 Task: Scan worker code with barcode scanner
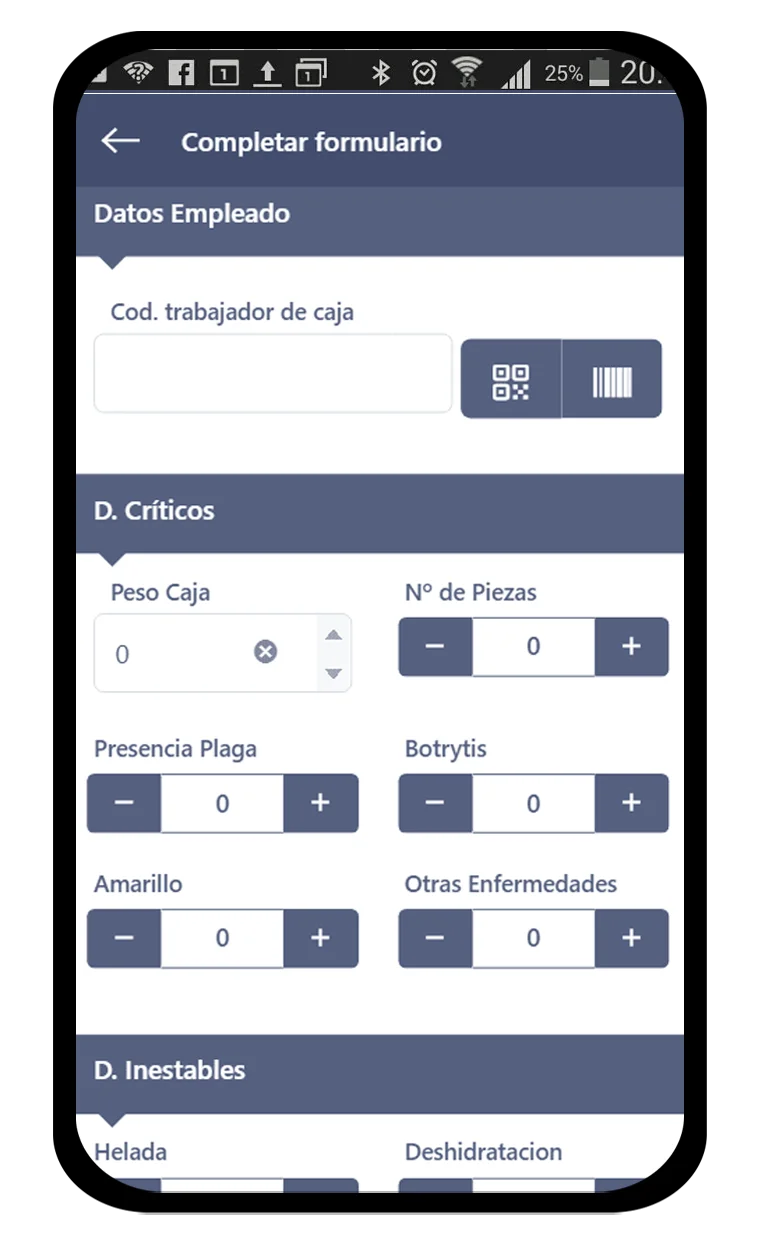(612, 380)
